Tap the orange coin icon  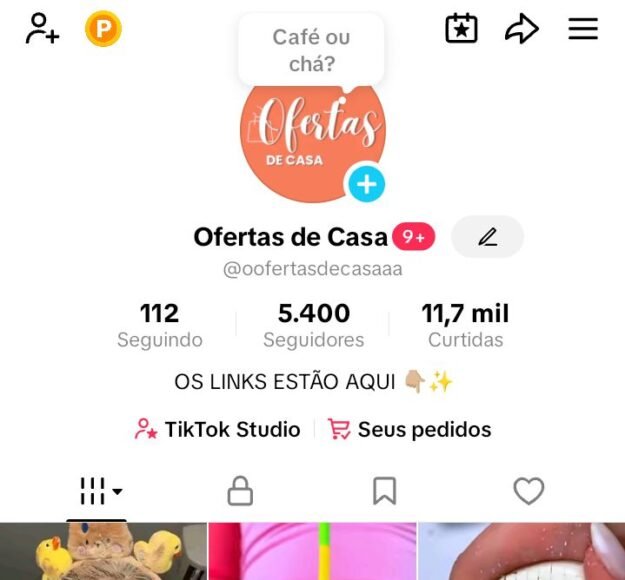point(103,29)
